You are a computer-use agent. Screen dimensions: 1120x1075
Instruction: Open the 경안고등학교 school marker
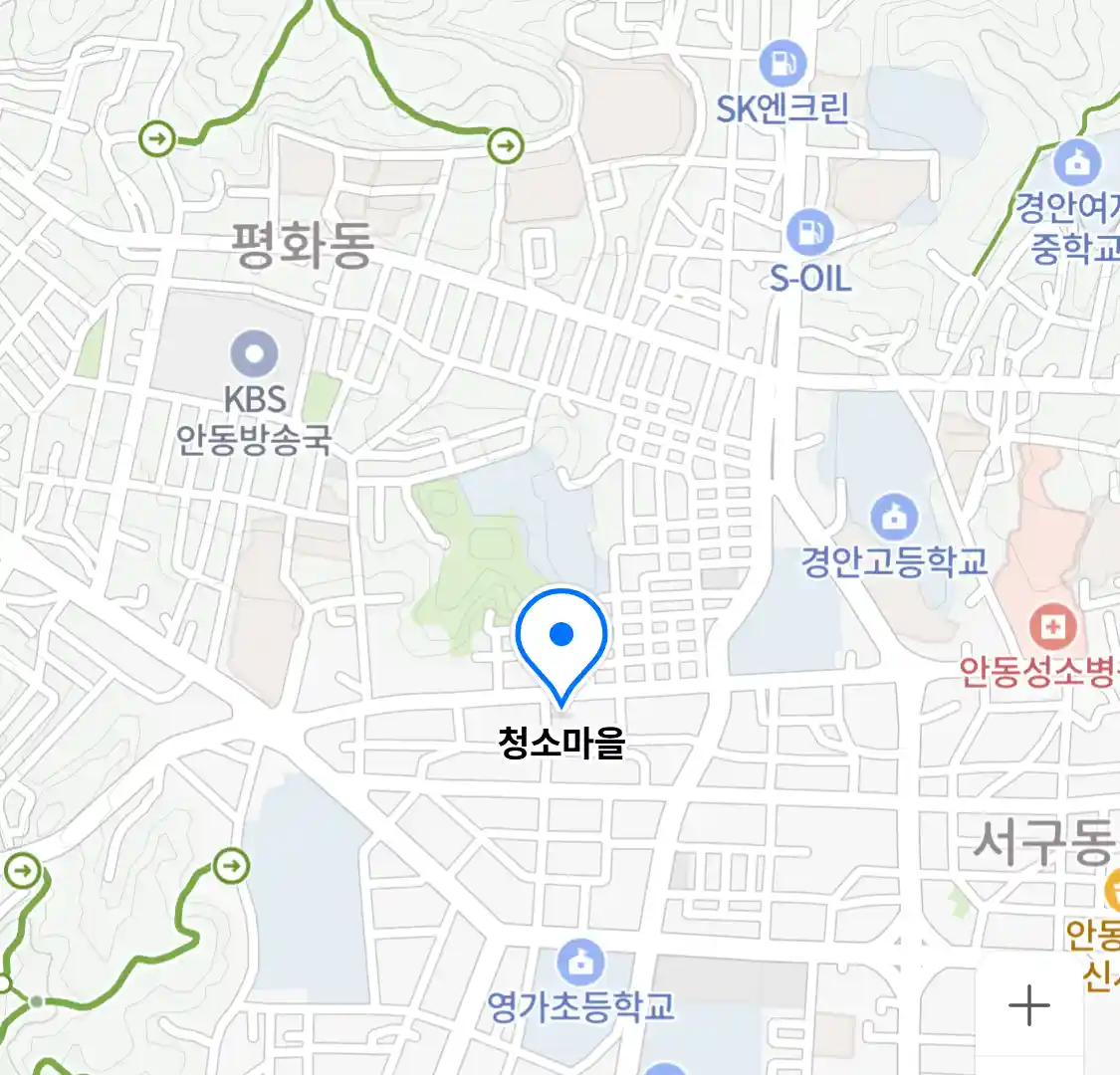click(x=894, y=516)
